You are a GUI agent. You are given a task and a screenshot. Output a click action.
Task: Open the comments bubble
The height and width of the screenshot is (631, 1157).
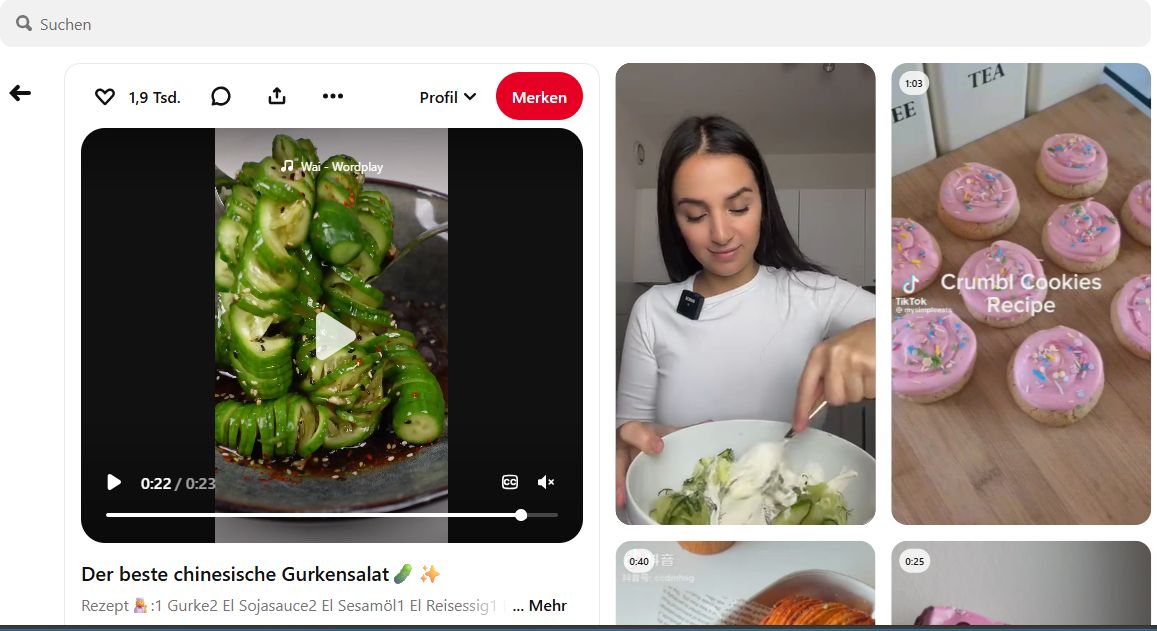[221, 96]
